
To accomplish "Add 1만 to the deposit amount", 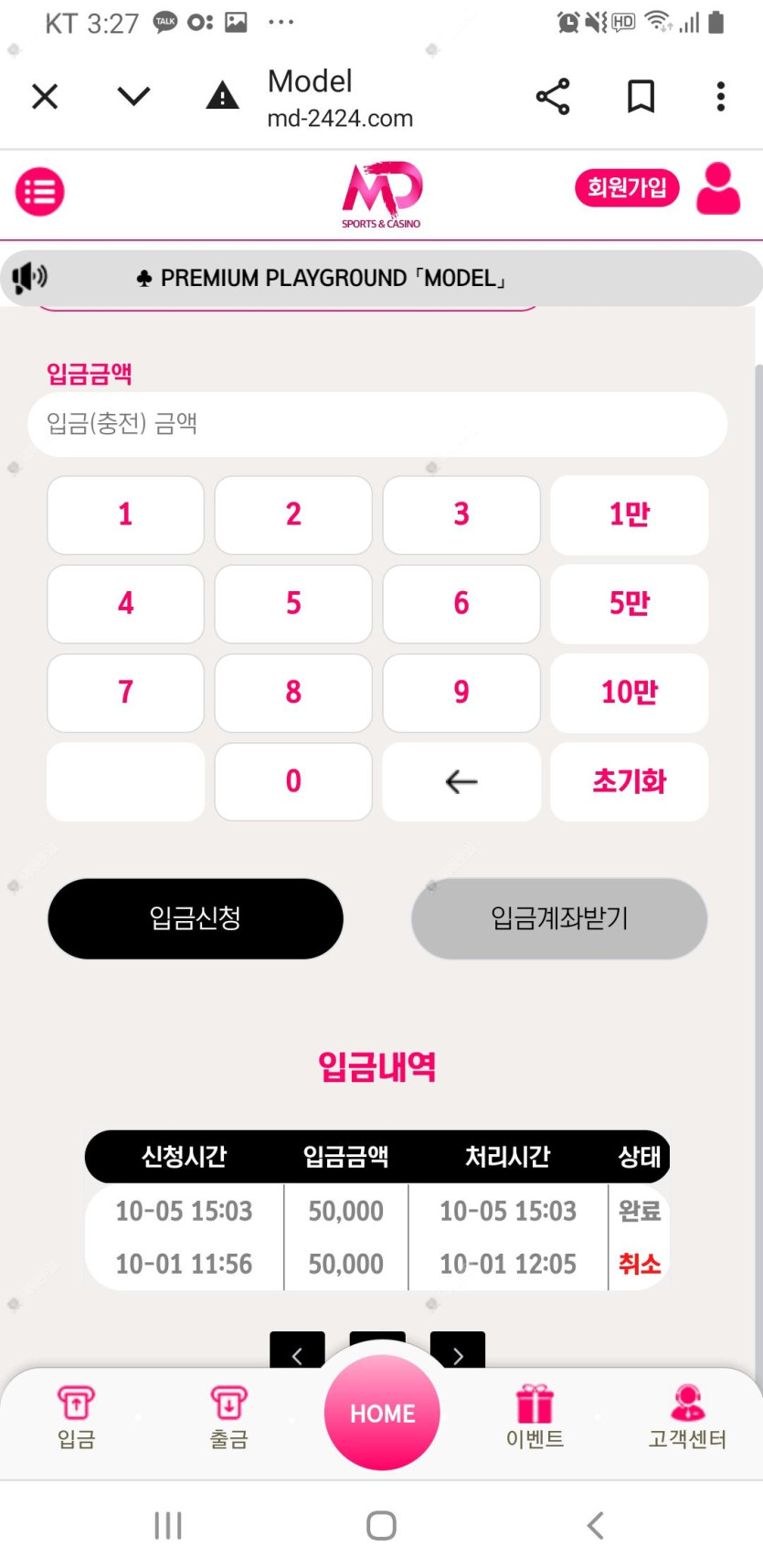I will coord(629,514).
